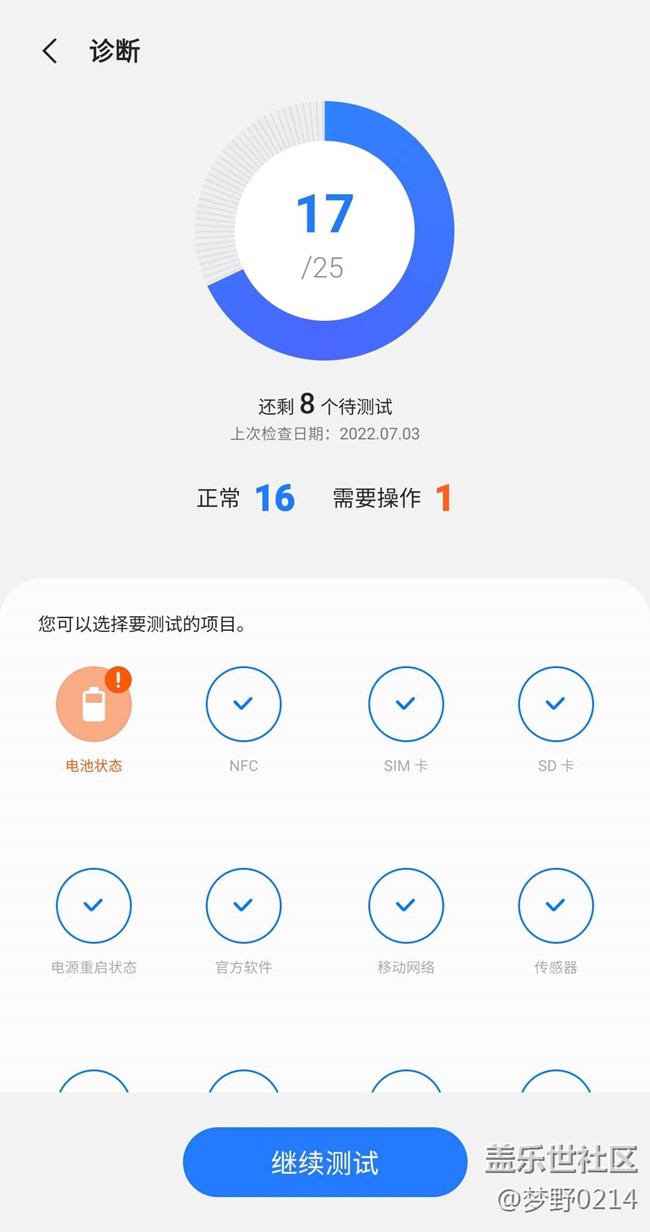Open the 电池状态 test item

[94, 705]
